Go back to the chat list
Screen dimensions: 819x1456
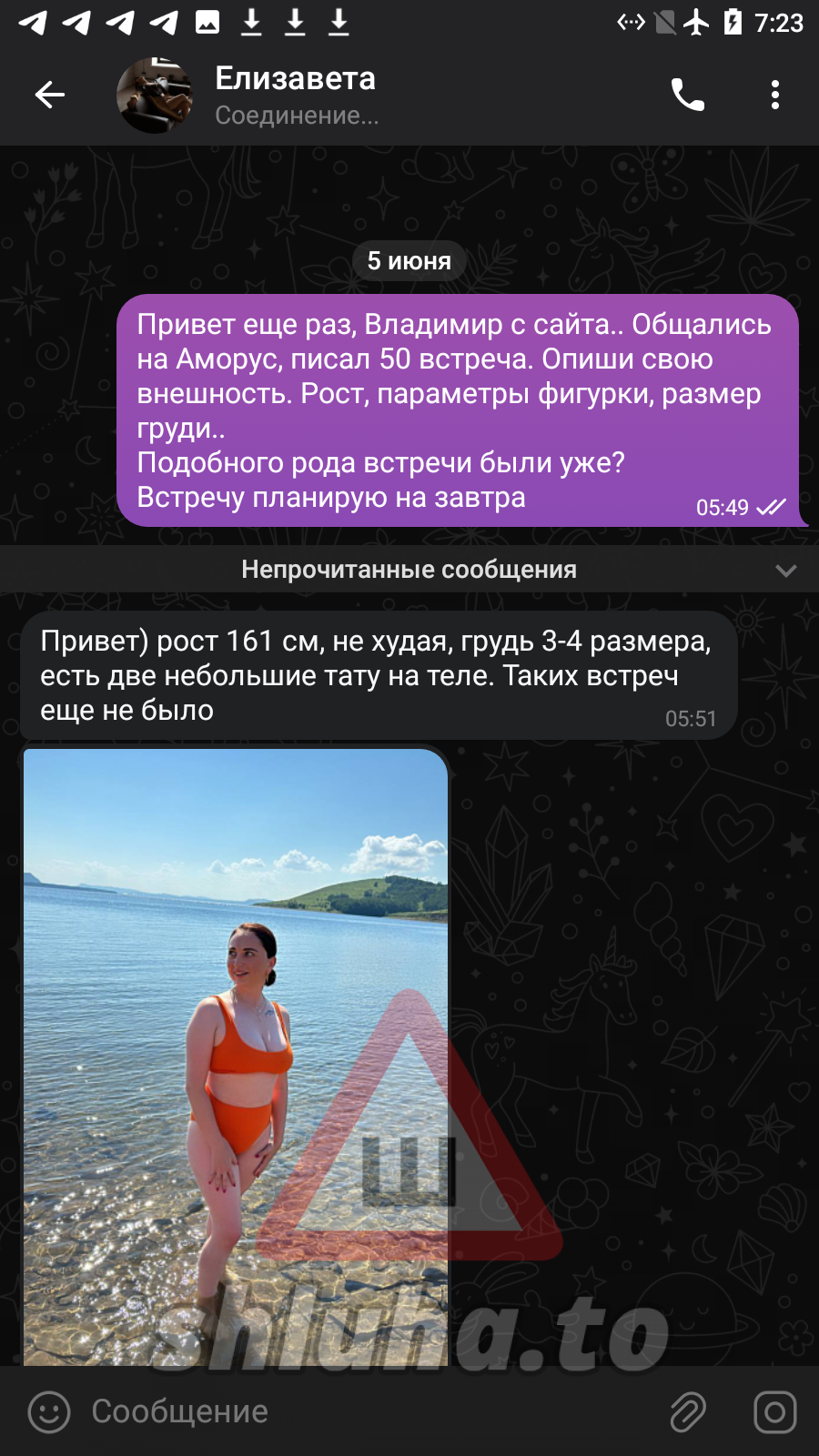pyautogui.click(x=49, y=95)
